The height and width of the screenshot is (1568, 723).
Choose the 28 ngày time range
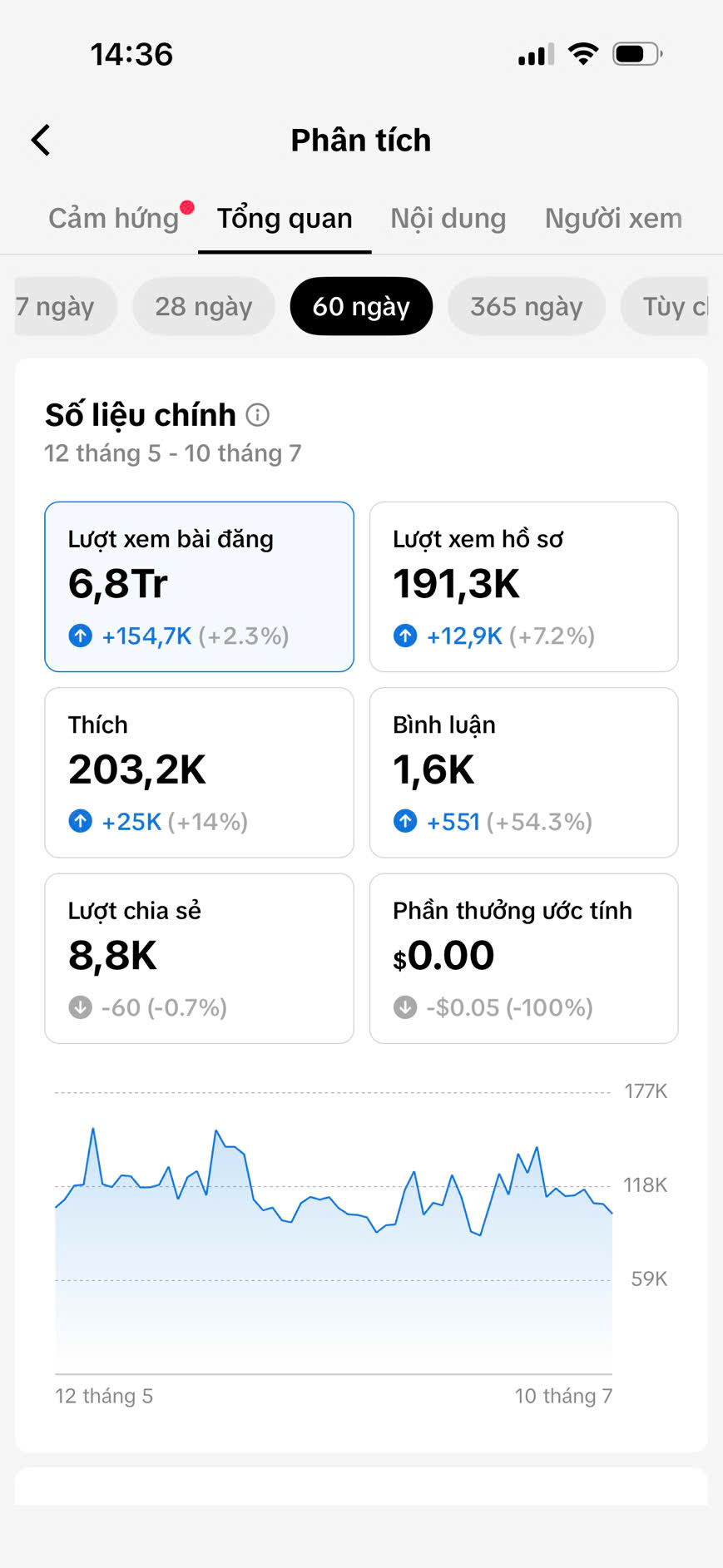tap(204, 306)
